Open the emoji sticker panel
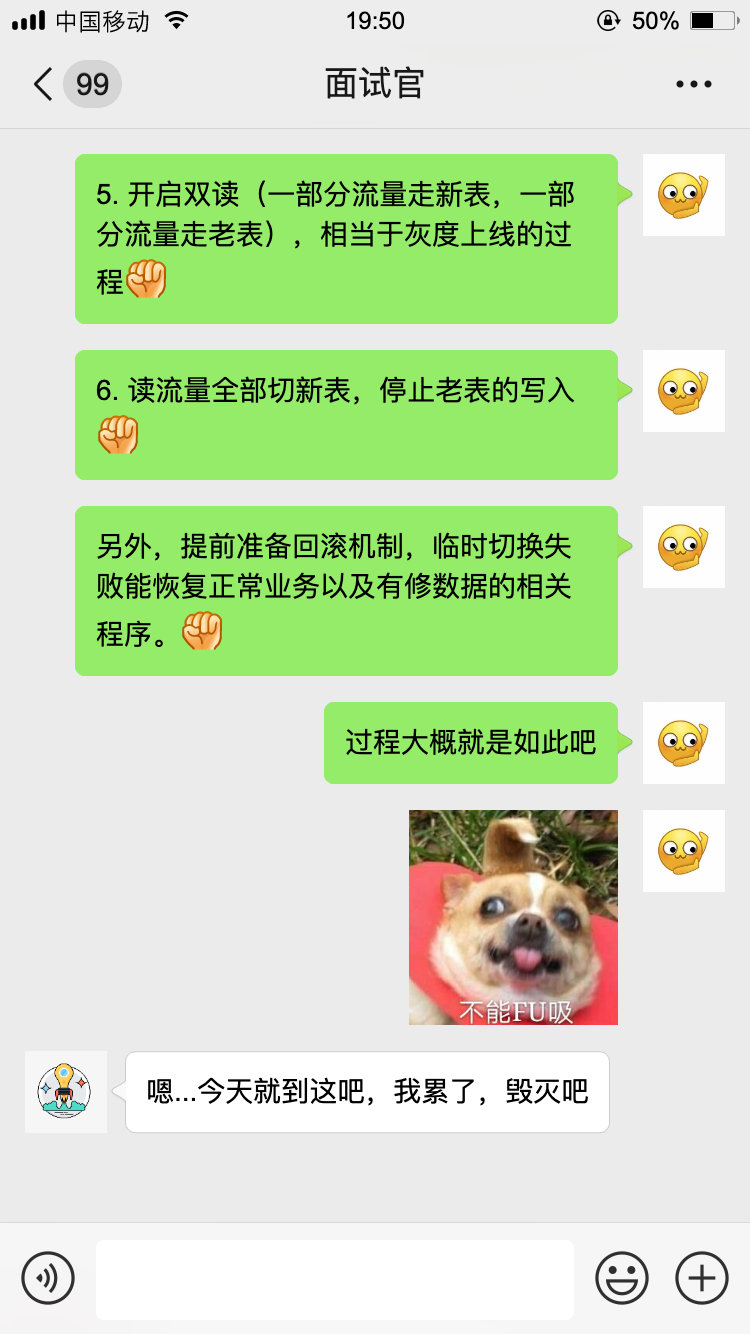 point(622,1278)
